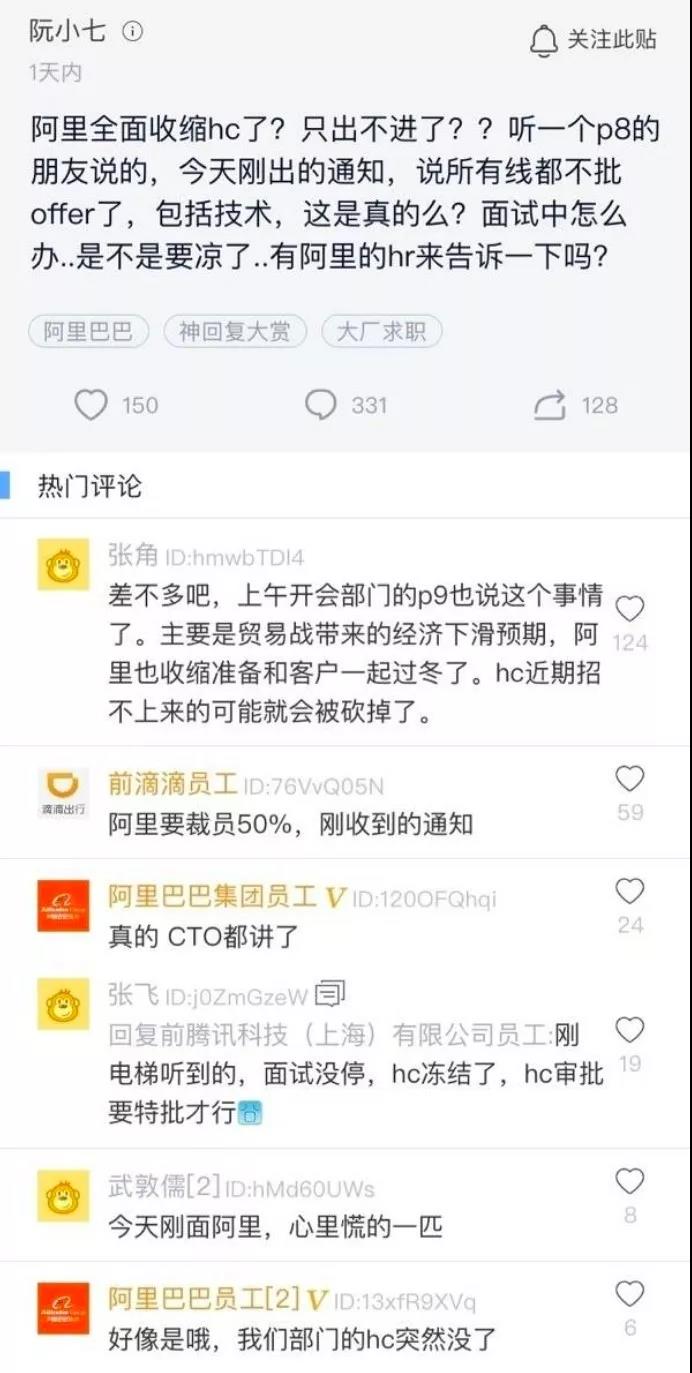View 前滴滴员工's profile avatar

pyautogui.click(x=63, y=793)
